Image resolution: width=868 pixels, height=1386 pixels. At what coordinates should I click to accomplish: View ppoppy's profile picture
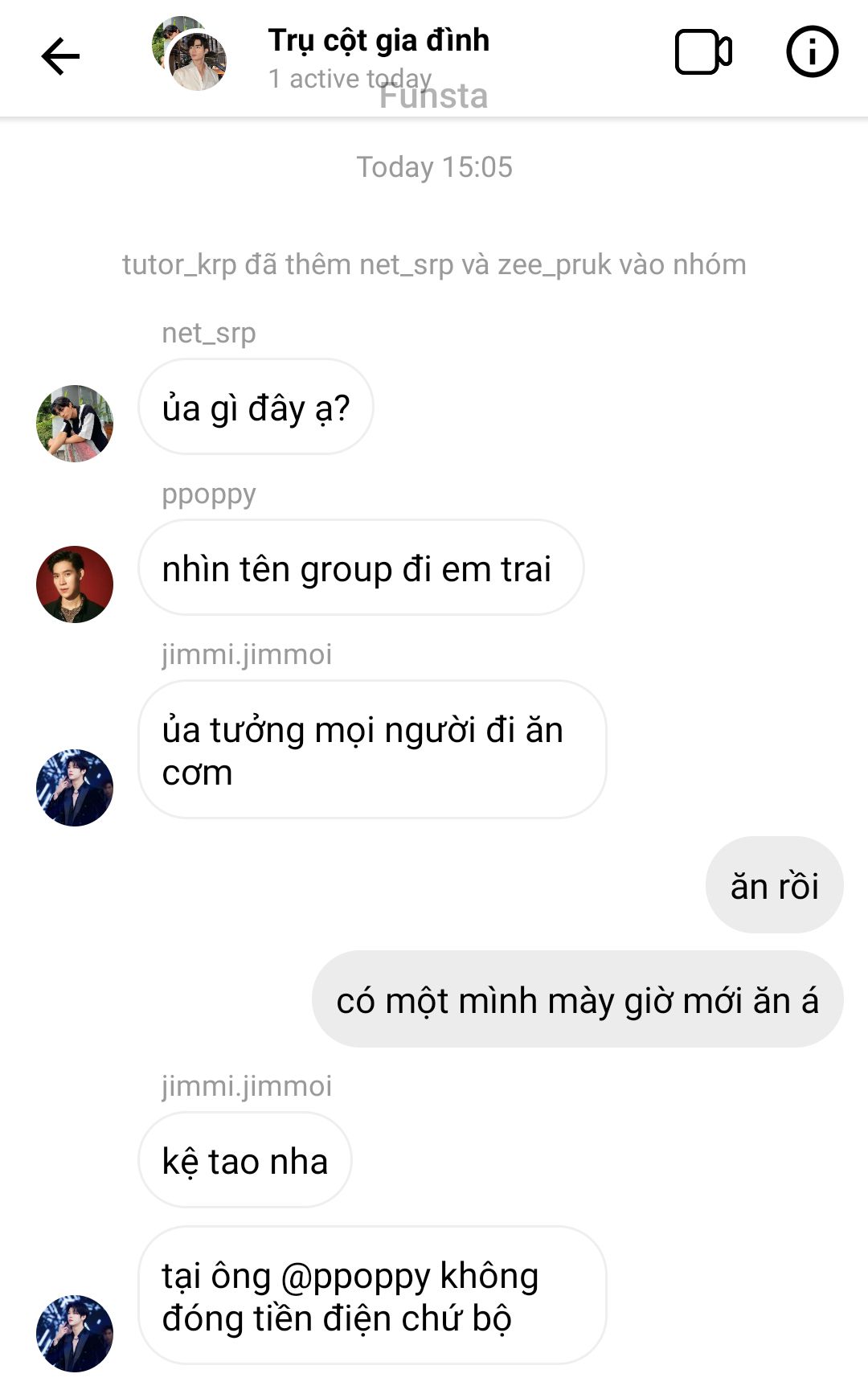click(75, 584)
